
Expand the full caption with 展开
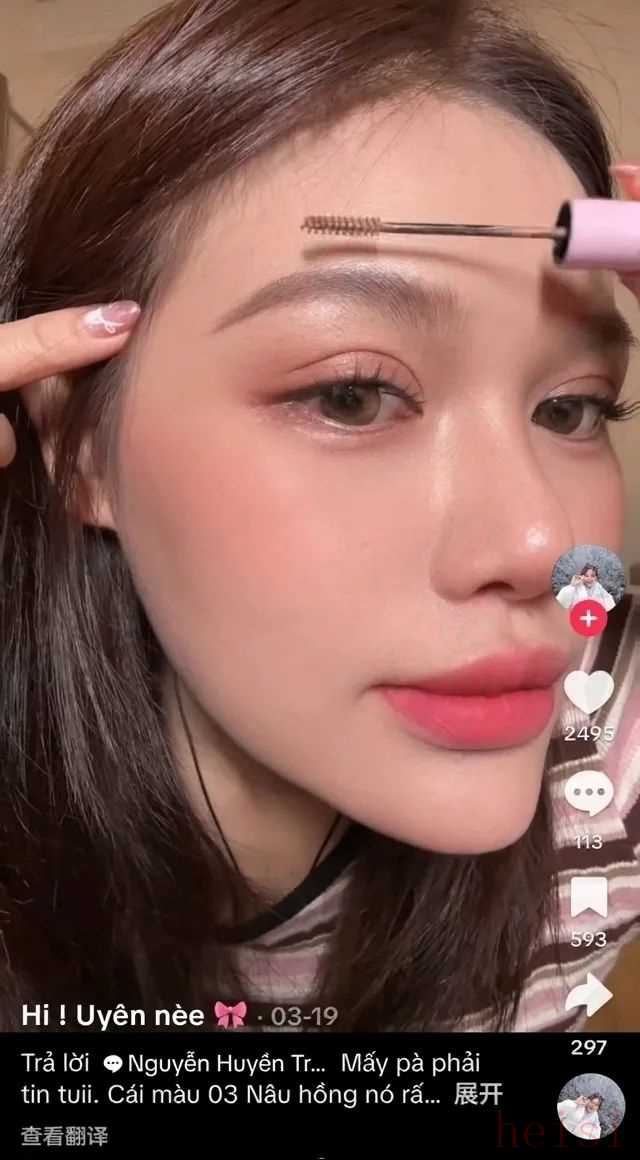coord(478,1094)
